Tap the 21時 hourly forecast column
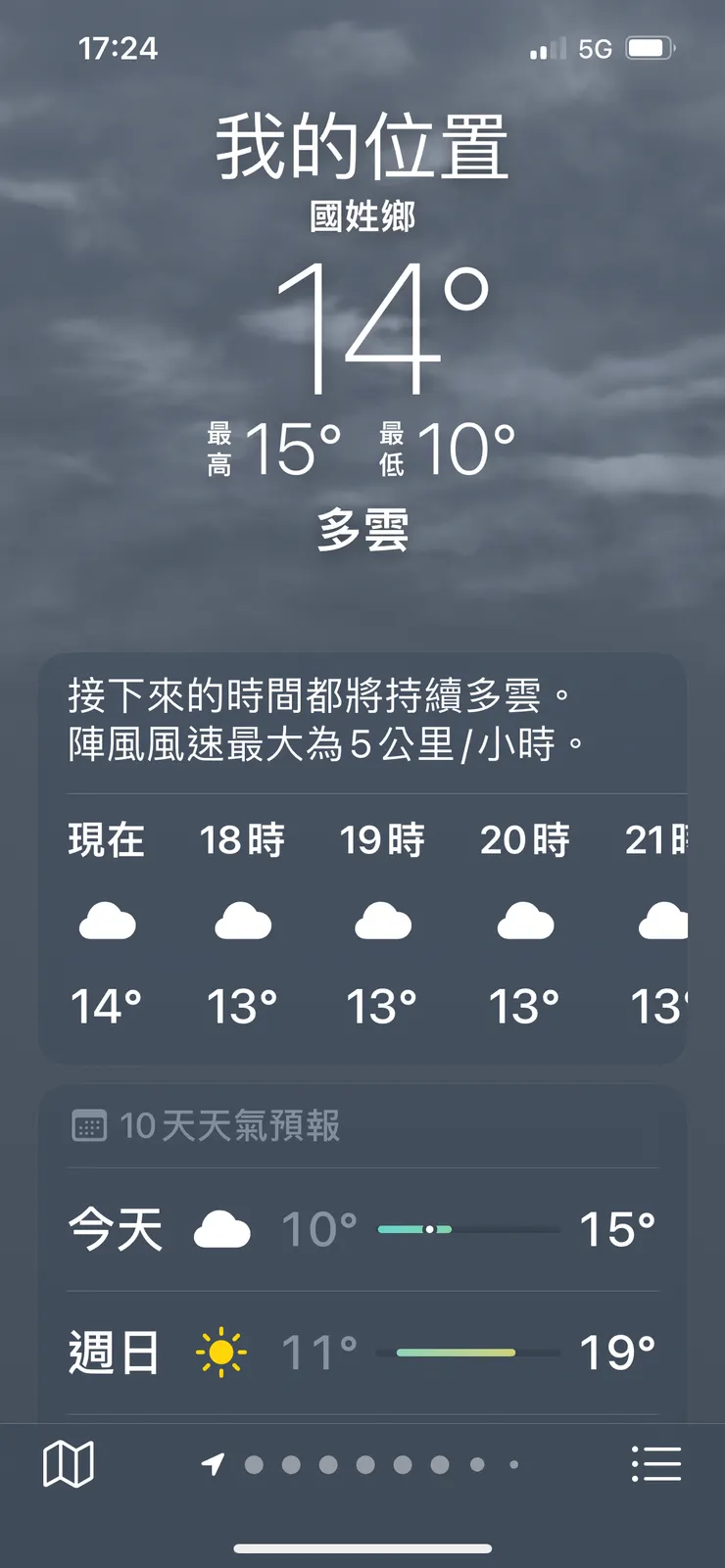Viewport: 725px width, 1568px height. (658, 921)
